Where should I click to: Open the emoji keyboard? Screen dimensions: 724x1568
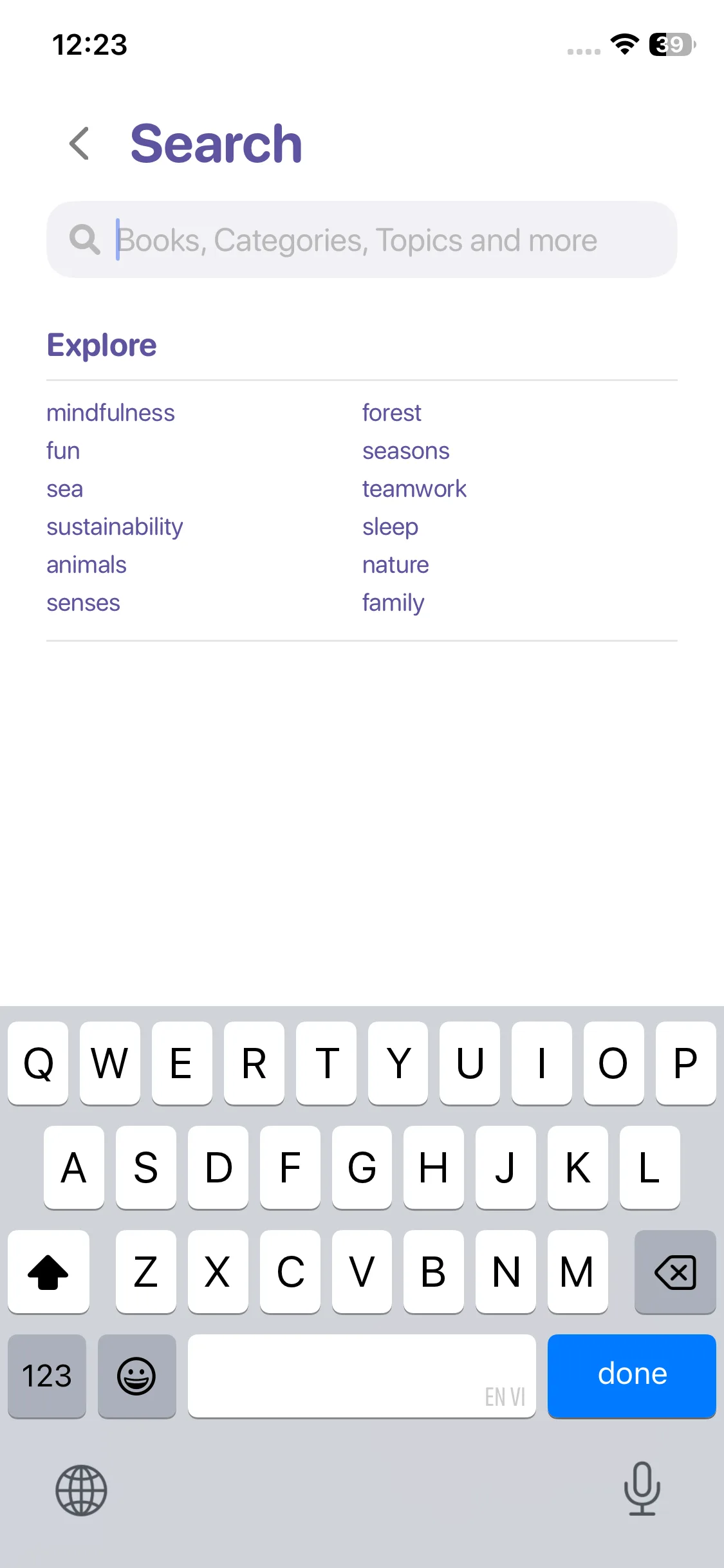pos(136,1375)
